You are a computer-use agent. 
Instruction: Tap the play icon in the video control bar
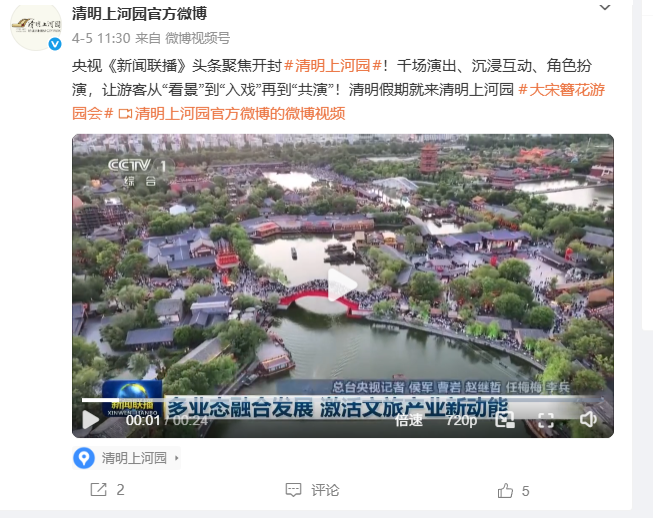pyautogui.click(x=92, y=420)
